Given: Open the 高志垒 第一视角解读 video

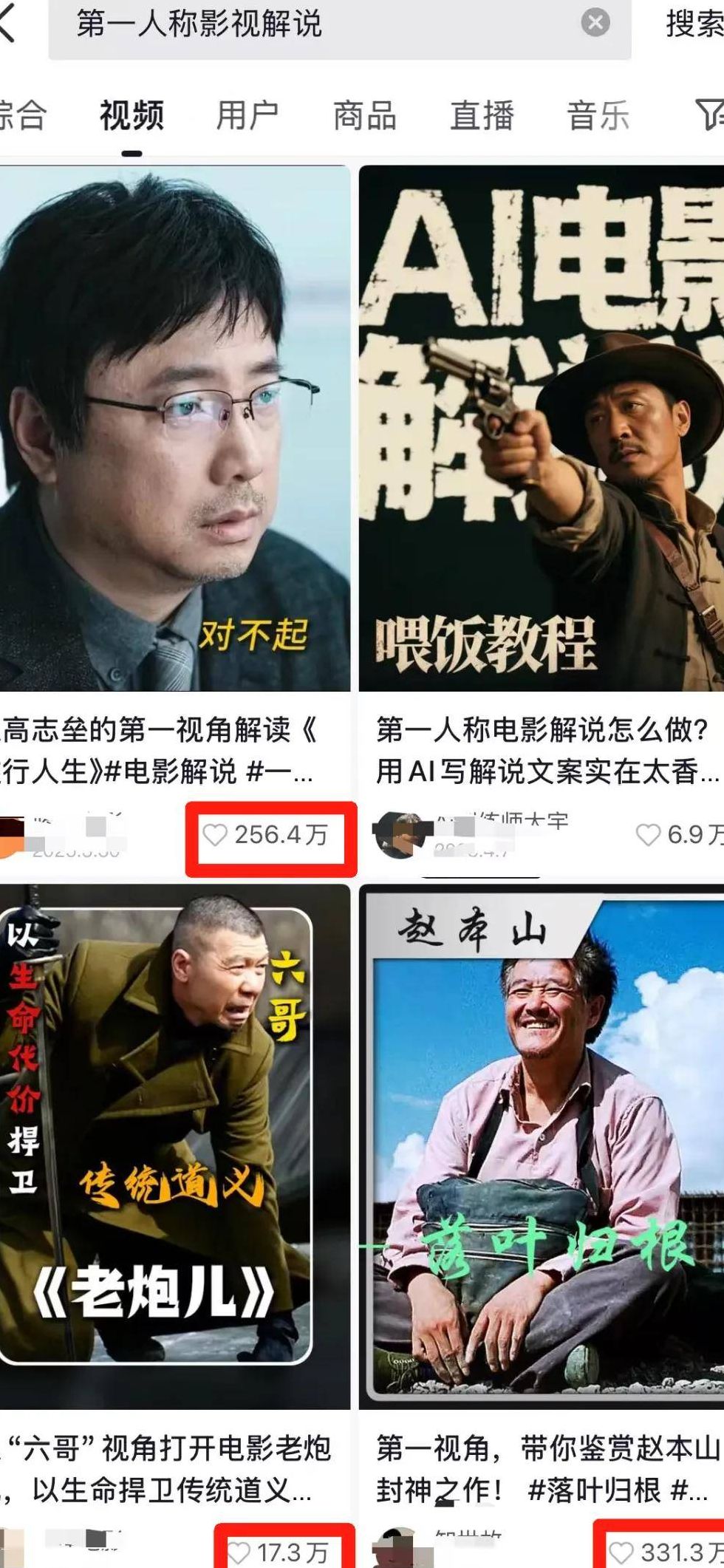Looking at the screenshot, I should tap(174, 429).
